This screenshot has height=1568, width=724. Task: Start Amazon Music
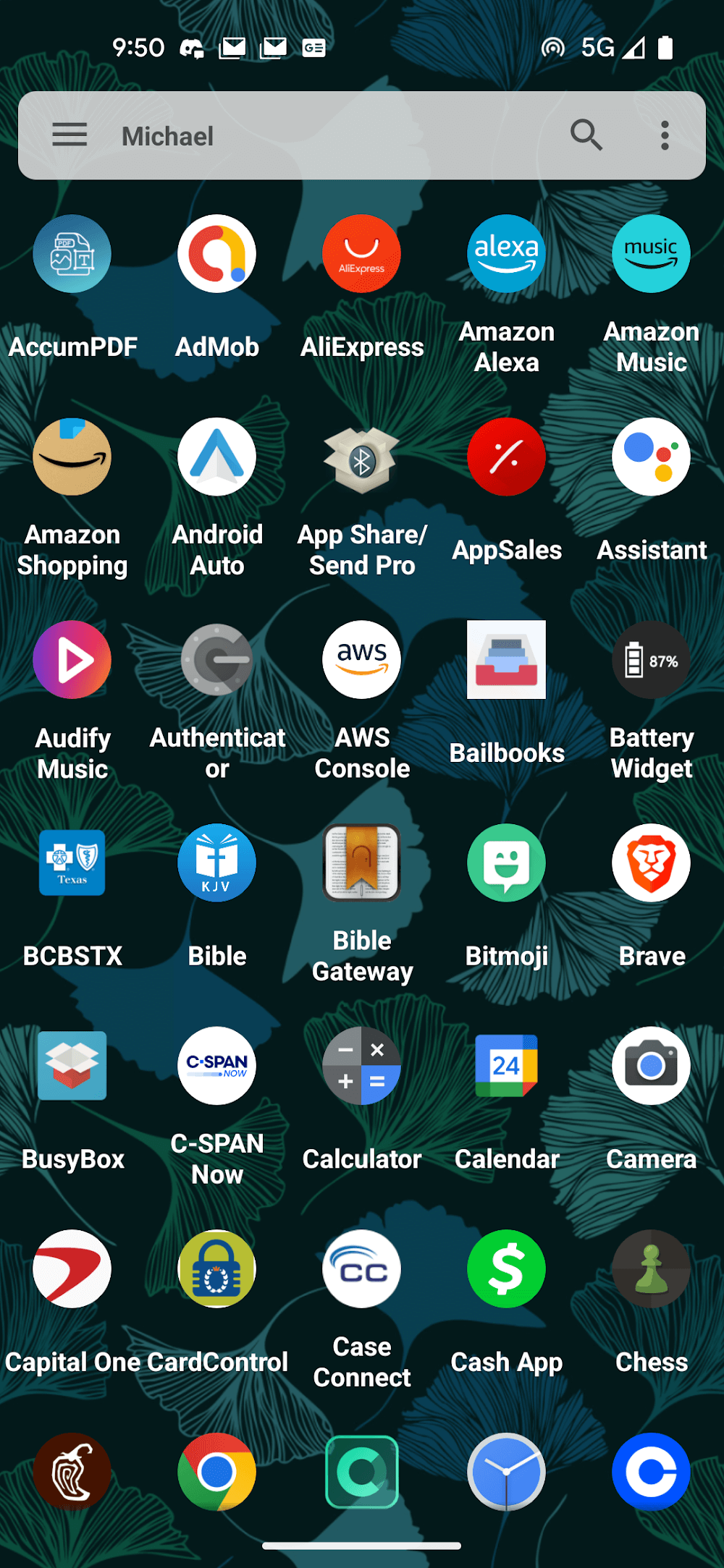pyautogui.click(x=652, y=254)
